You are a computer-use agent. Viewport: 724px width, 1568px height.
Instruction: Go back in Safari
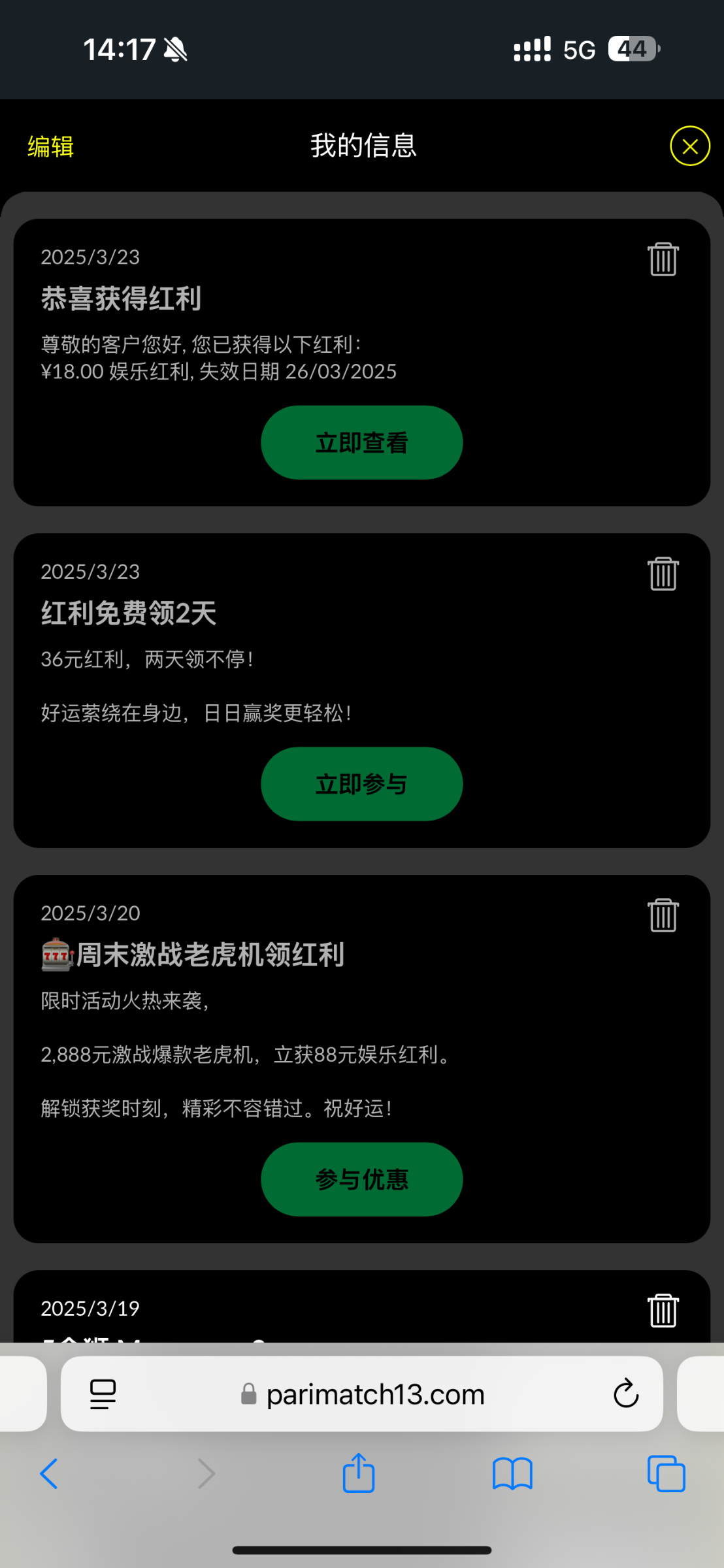tap(49, 1474)
